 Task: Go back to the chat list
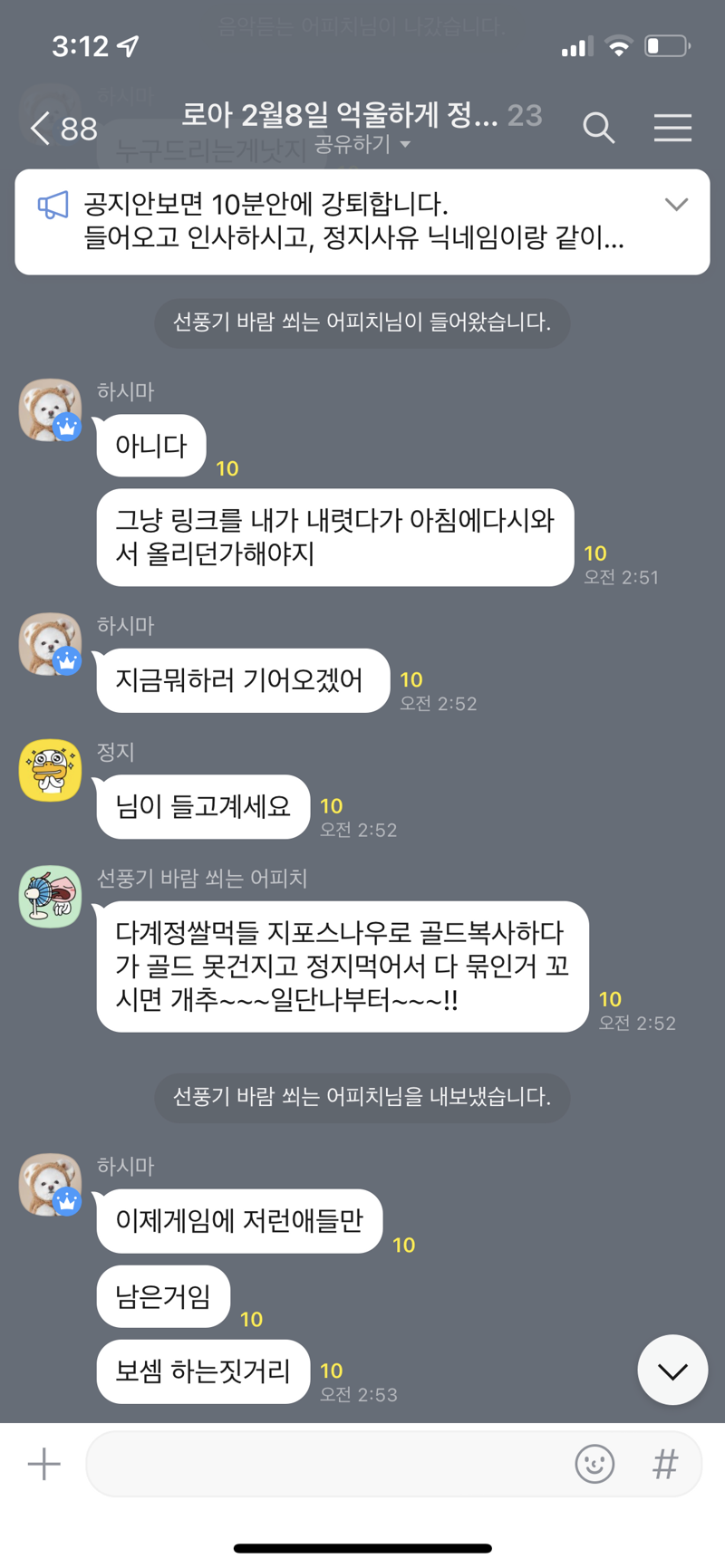point(62,129)
